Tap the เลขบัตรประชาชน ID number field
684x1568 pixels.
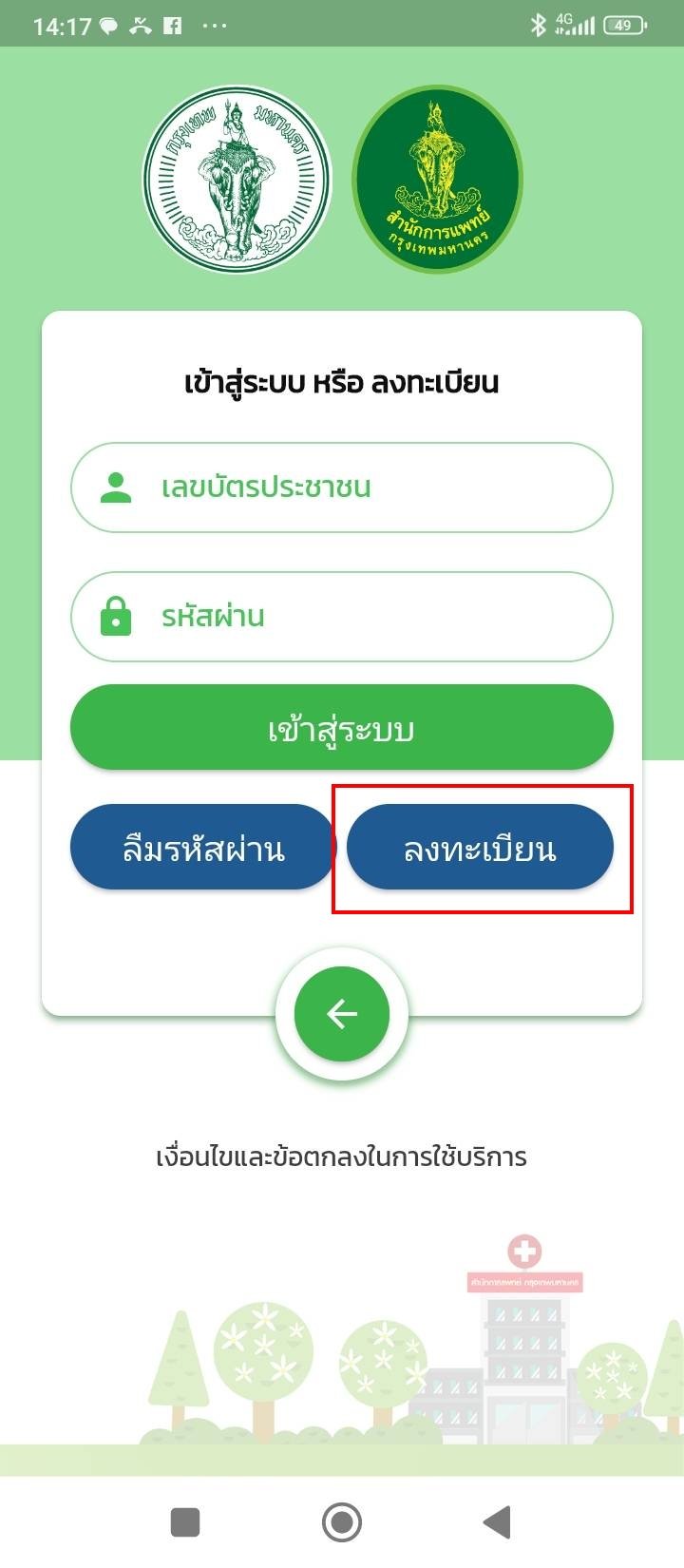pos(342,488)
